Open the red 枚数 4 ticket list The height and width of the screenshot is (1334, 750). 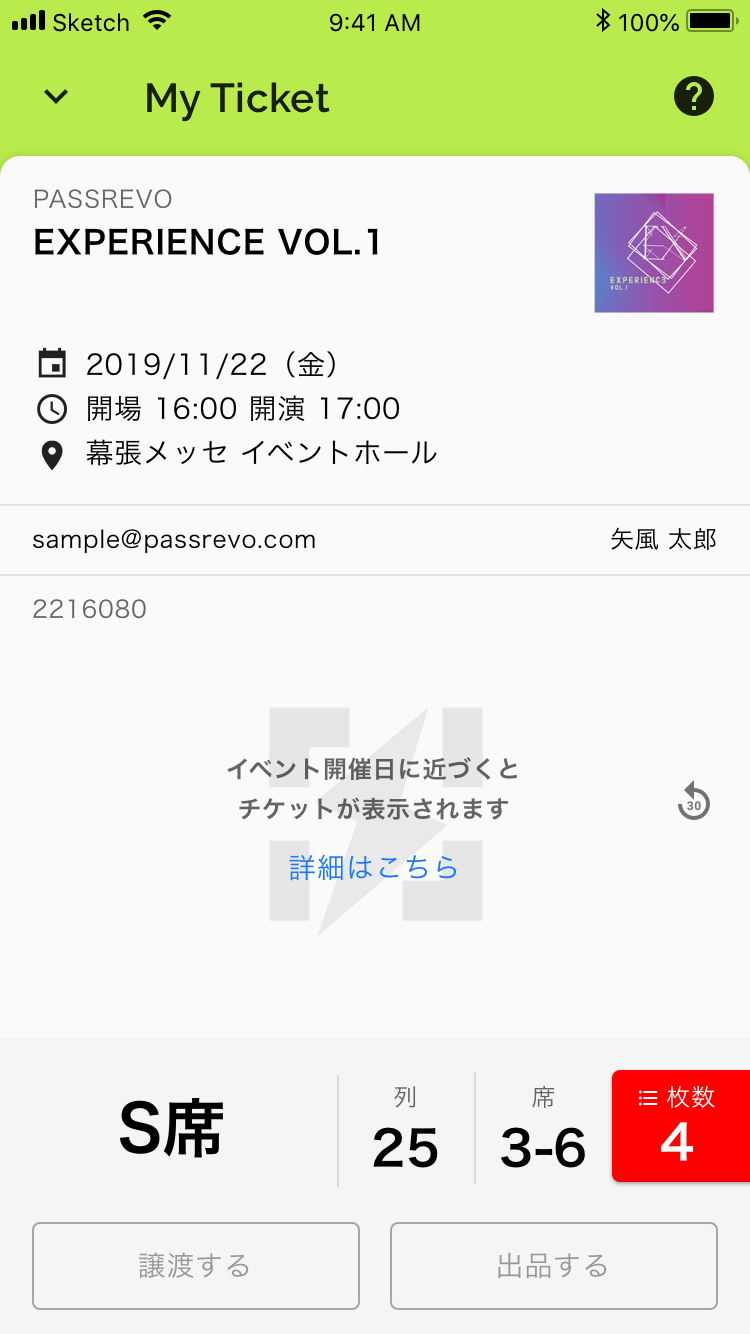[680, 1125]
